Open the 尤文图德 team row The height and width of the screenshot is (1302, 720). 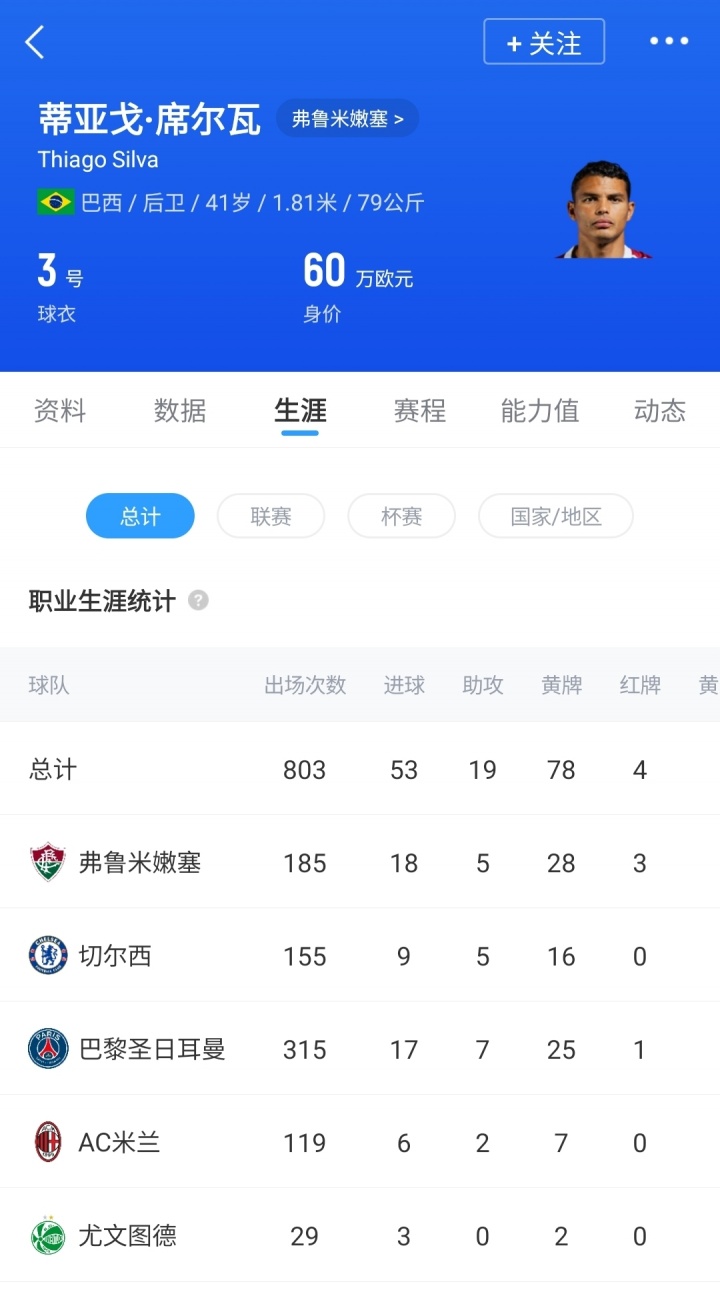point(127,1236)
